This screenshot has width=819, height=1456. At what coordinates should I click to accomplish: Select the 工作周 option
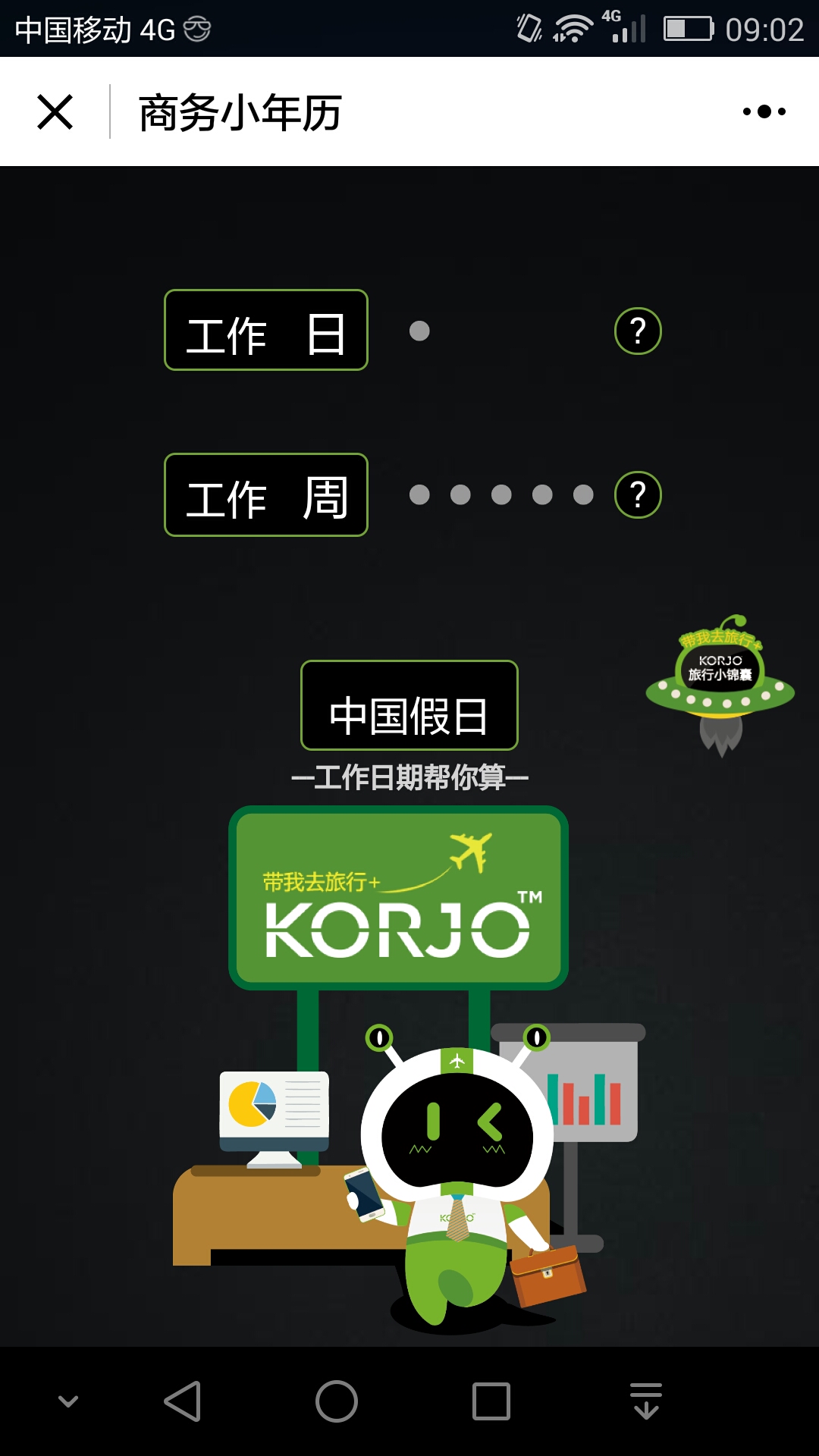pyautogui.click(x=266, y=494)
